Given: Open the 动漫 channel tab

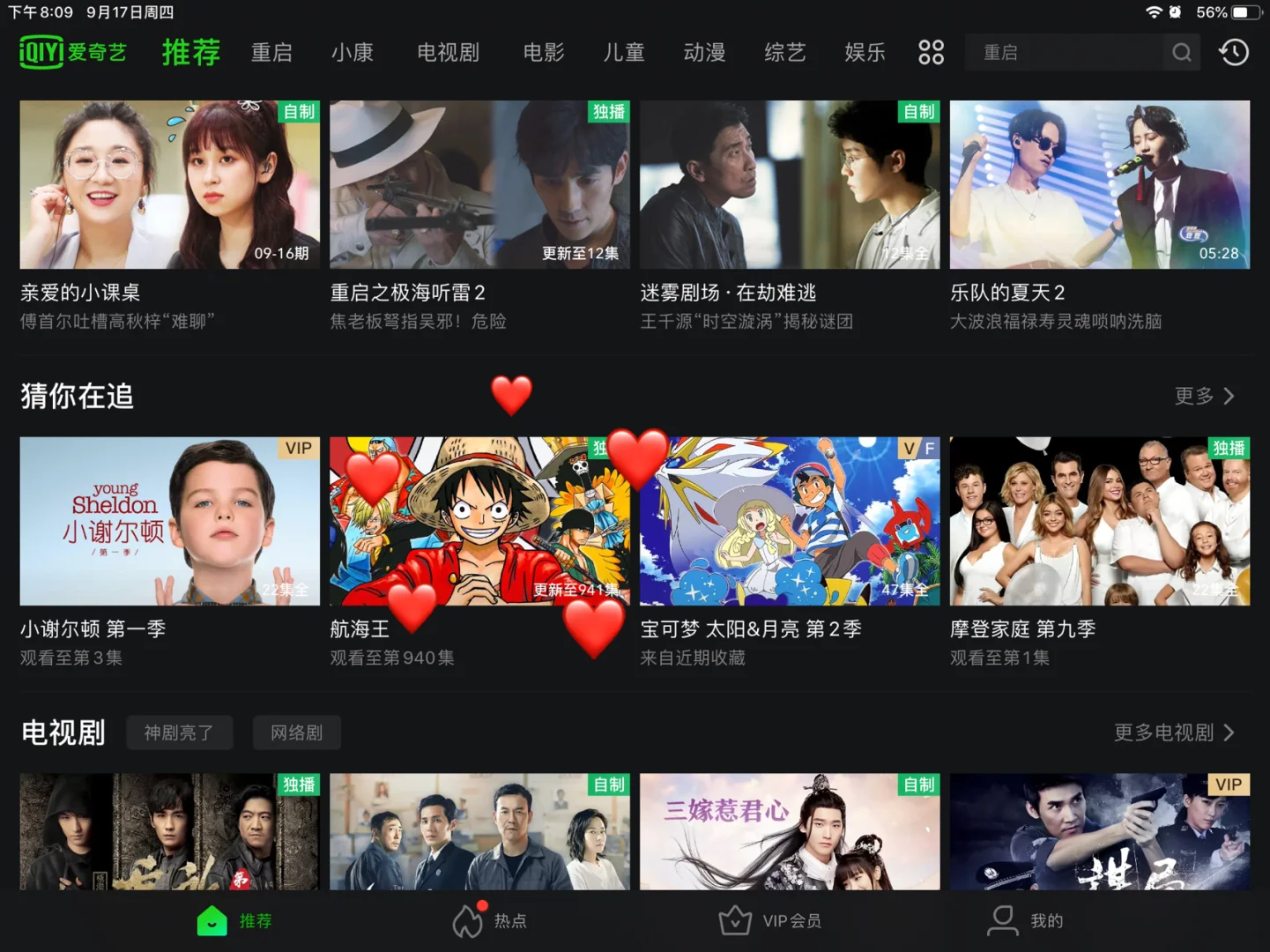Looking at the screenshot, I should coord(704,53).
